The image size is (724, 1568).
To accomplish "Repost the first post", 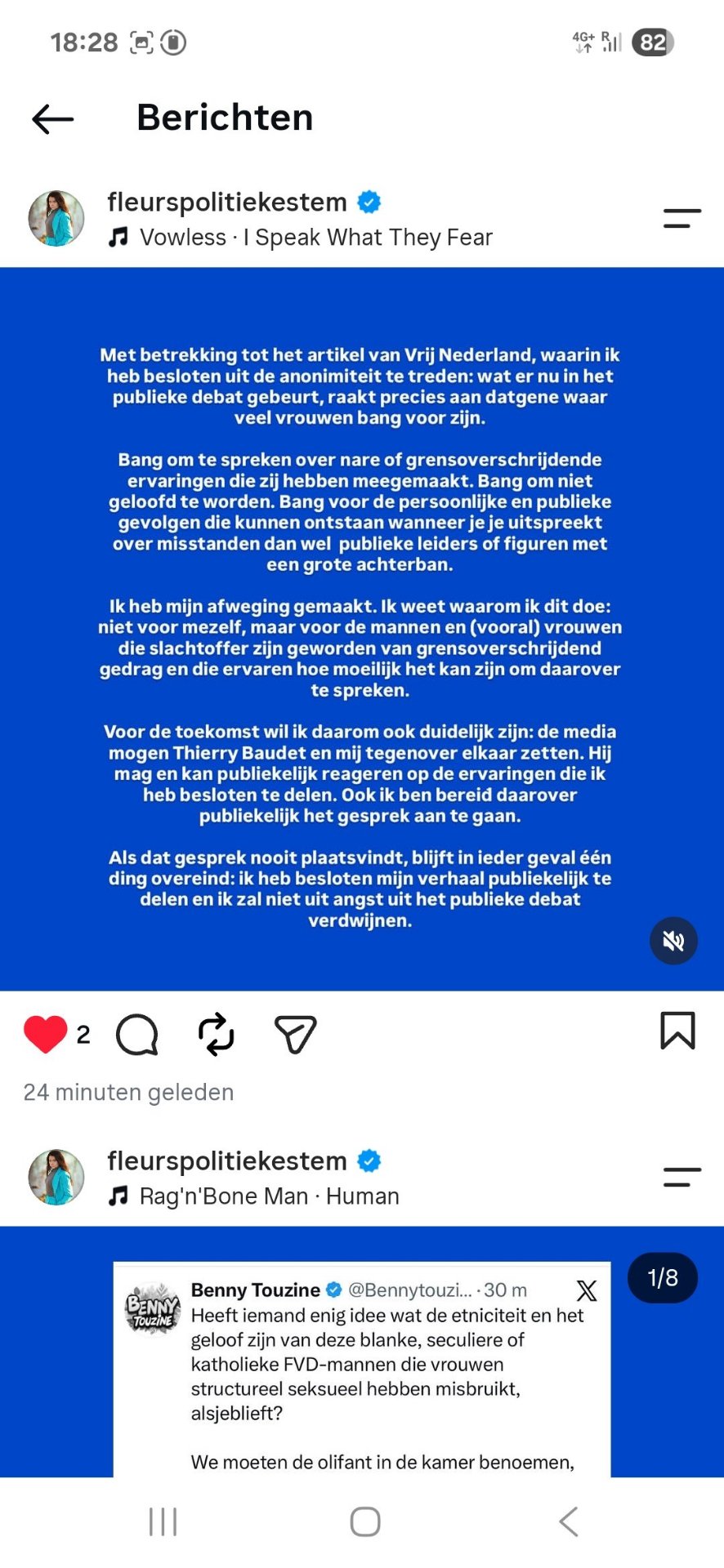I will [217, 1034].
